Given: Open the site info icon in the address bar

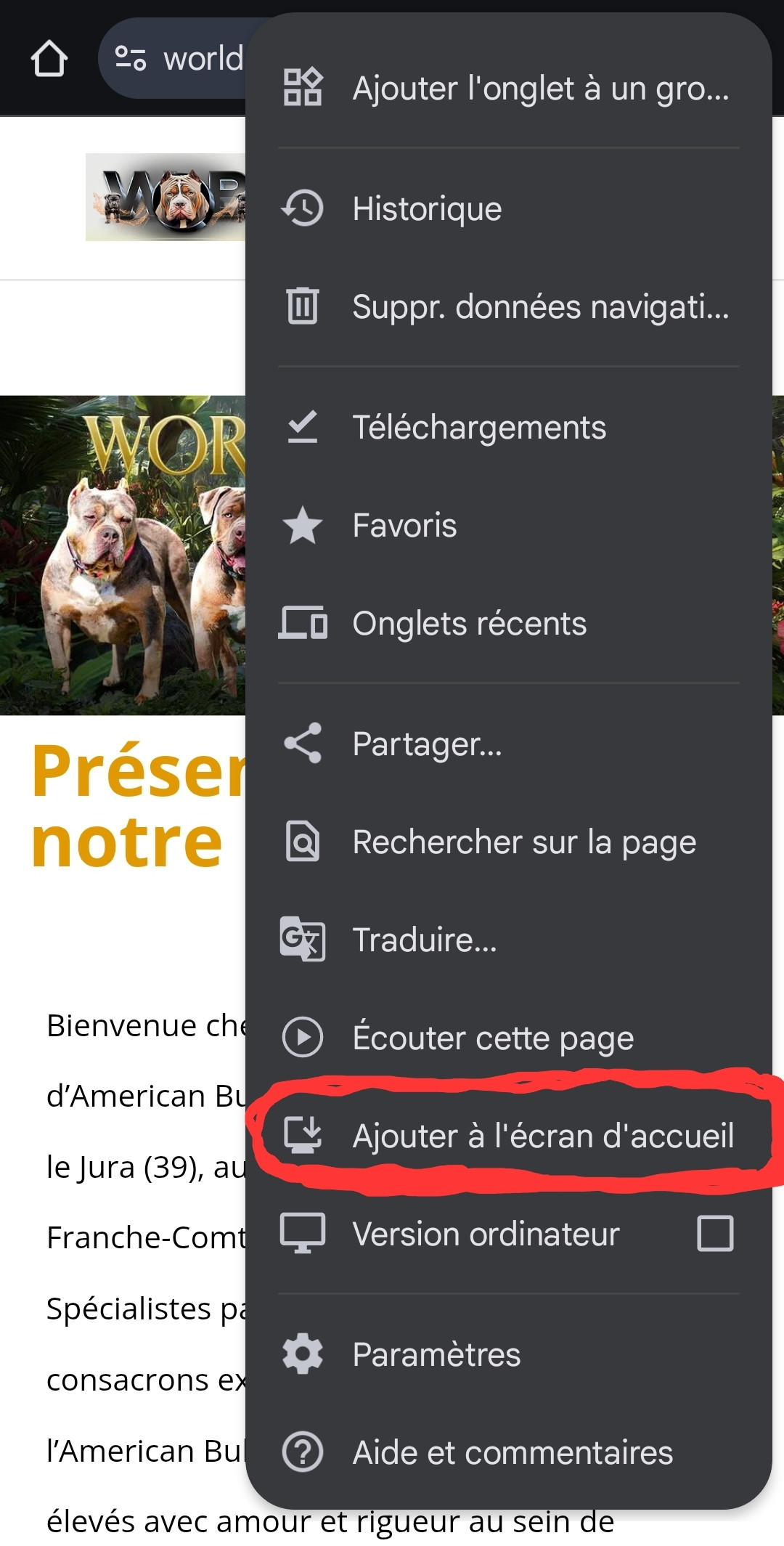Looking at the screenshot, I should pos(131,59).
